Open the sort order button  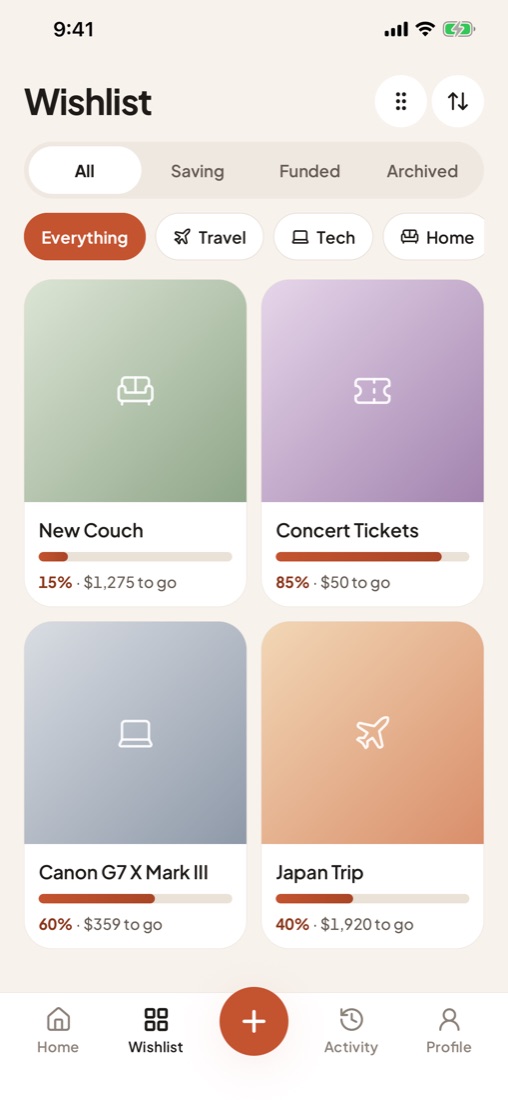458,101
